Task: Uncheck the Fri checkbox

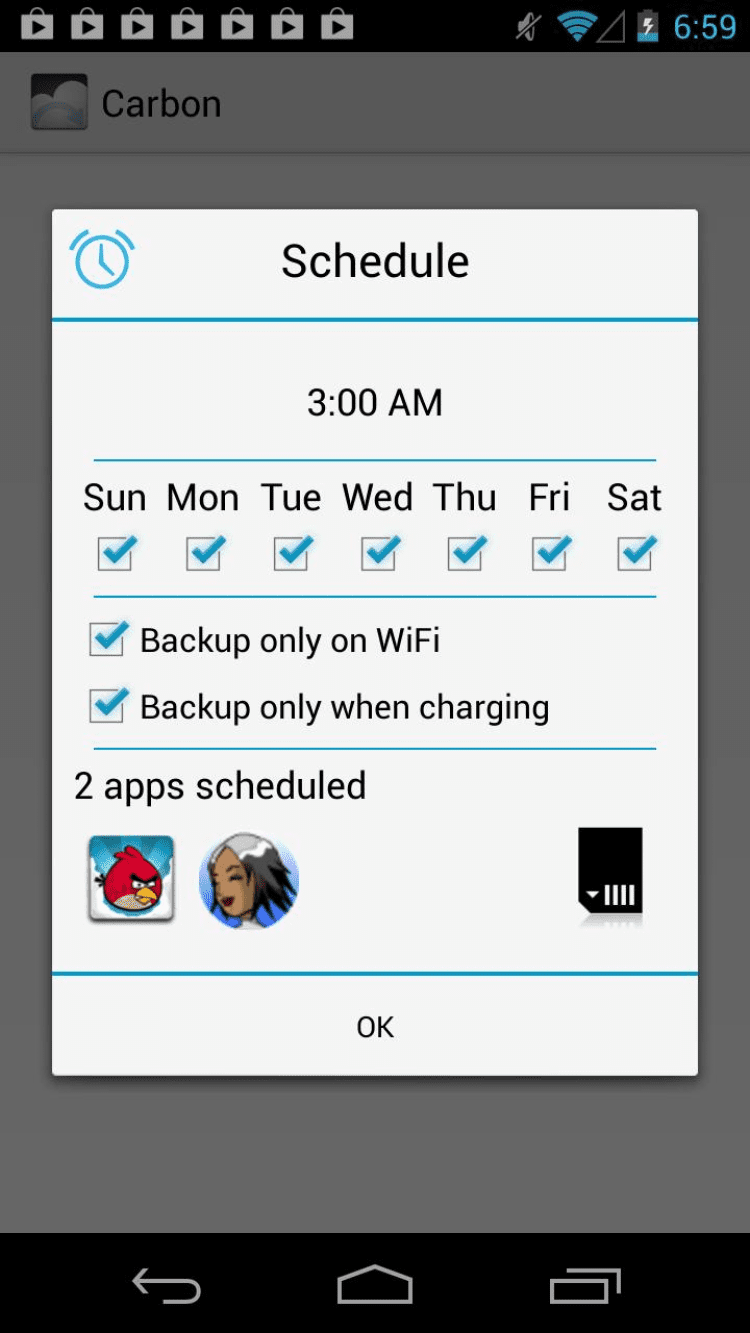Action: click(550, 553)
